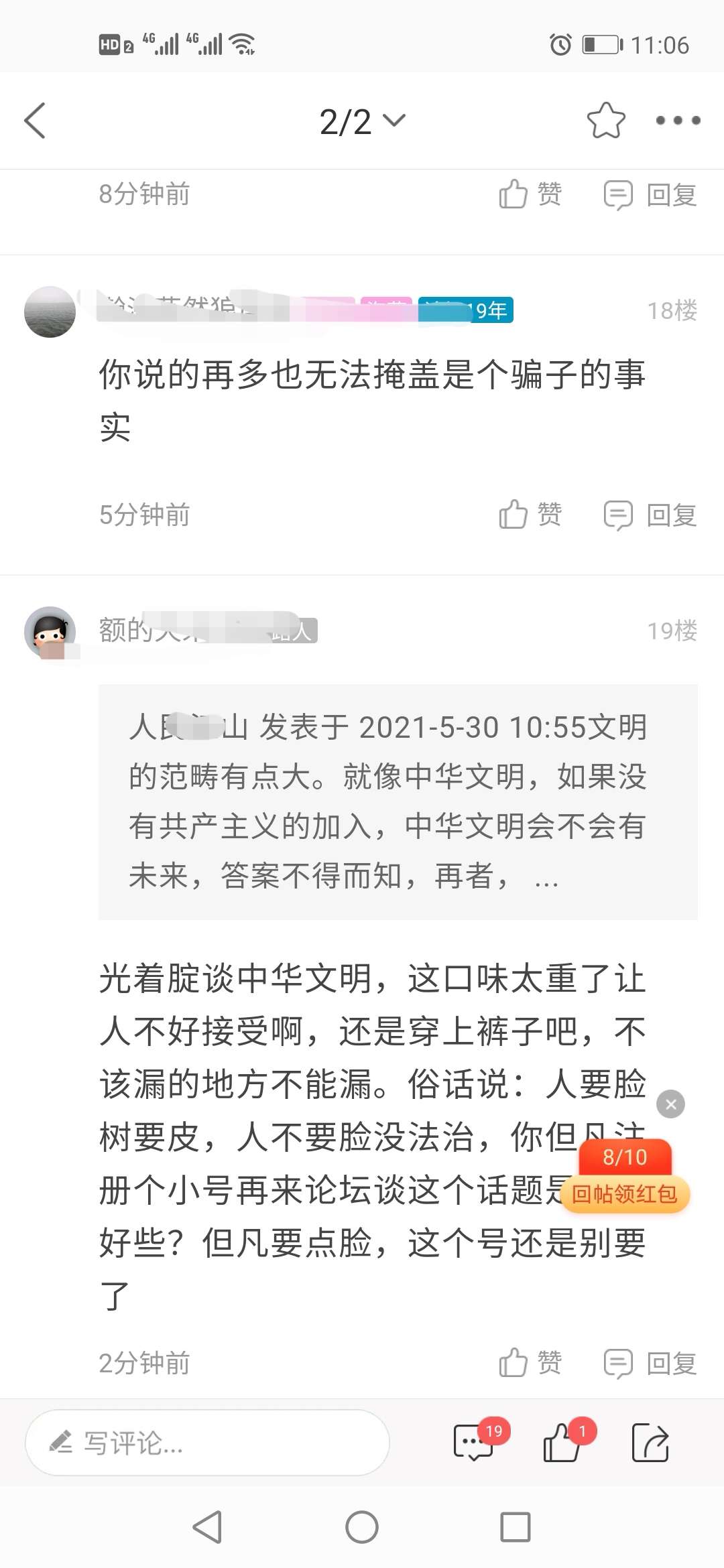
Task: Share this thread
Action: coord(650,1442)
